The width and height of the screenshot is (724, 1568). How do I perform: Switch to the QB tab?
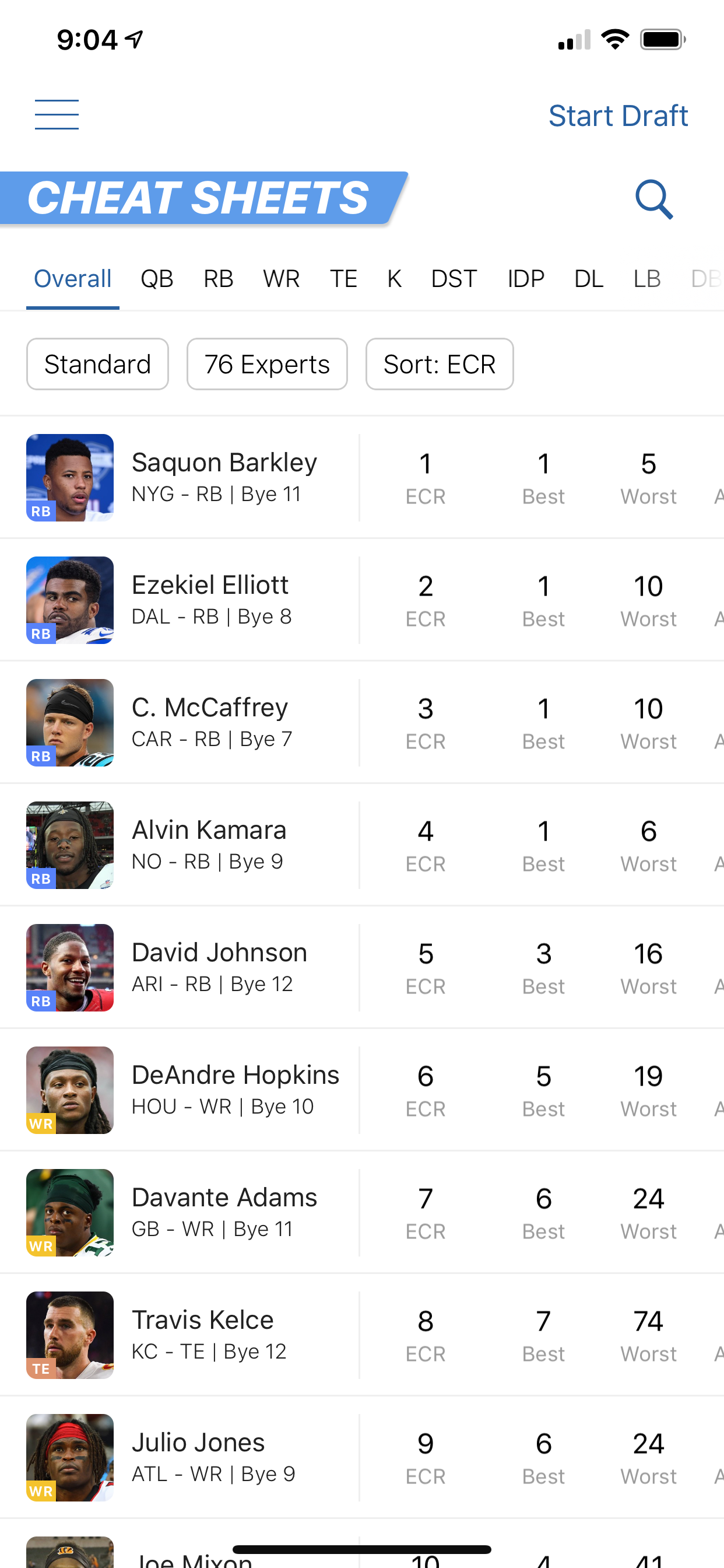pos(157,279)
